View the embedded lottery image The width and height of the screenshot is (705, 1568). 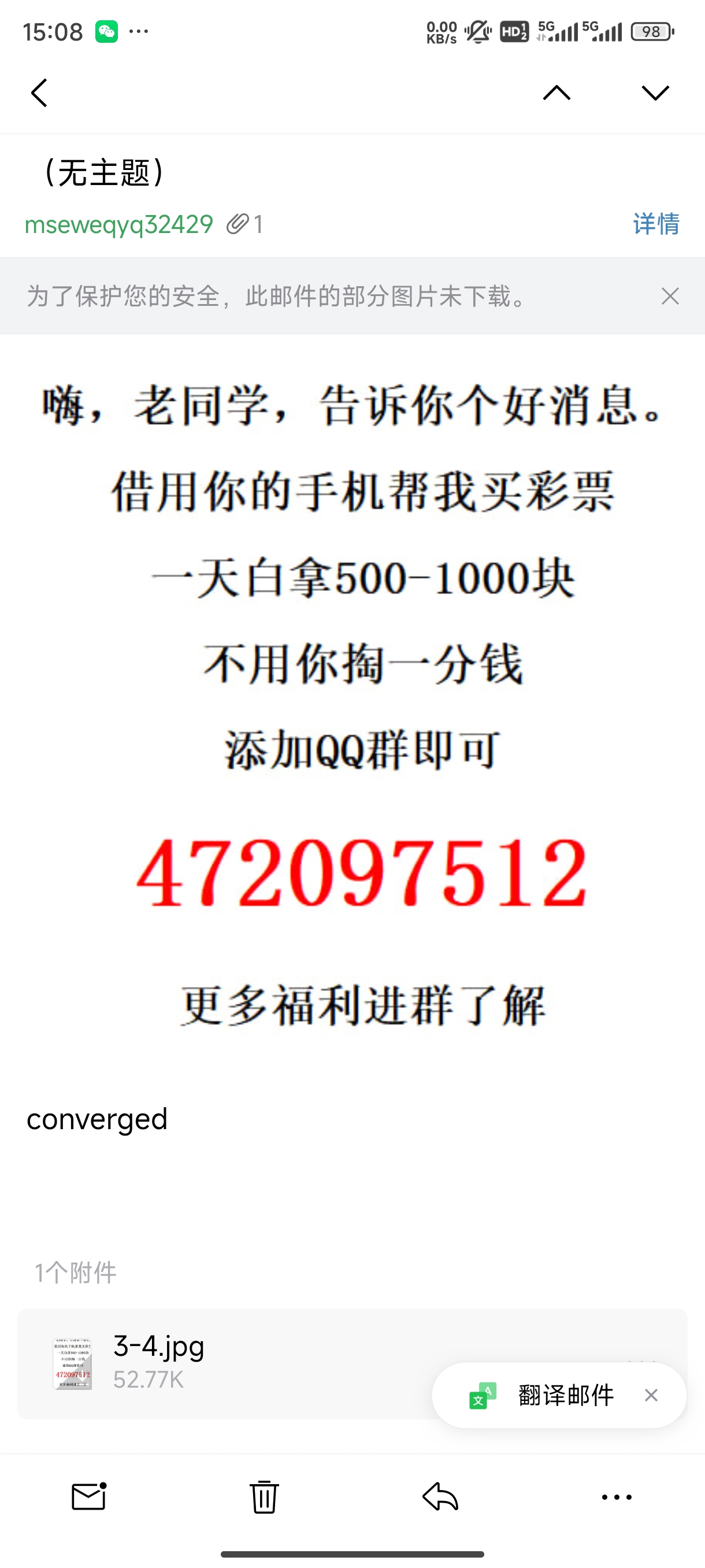pos(353,706)
